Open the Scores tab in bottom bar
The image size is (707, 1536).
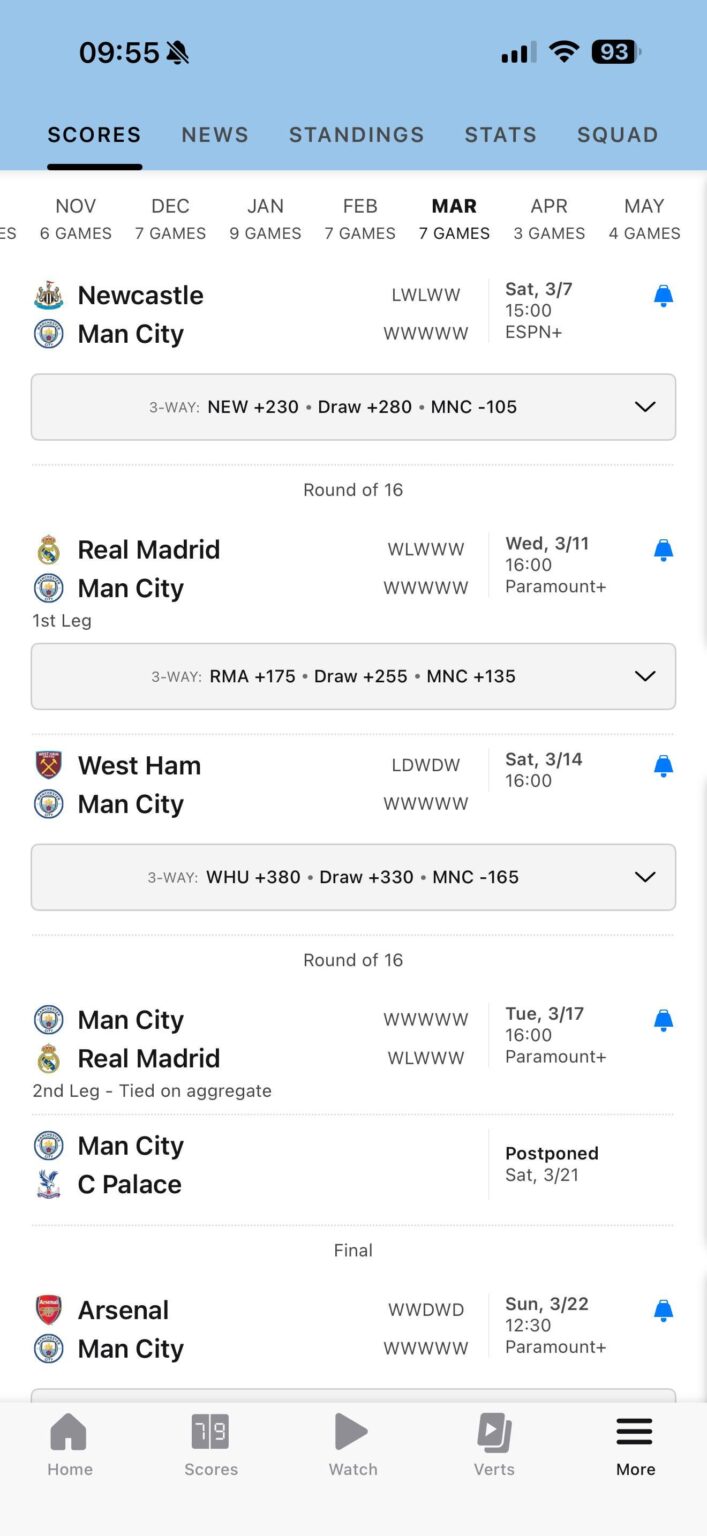coord(211,1445)
